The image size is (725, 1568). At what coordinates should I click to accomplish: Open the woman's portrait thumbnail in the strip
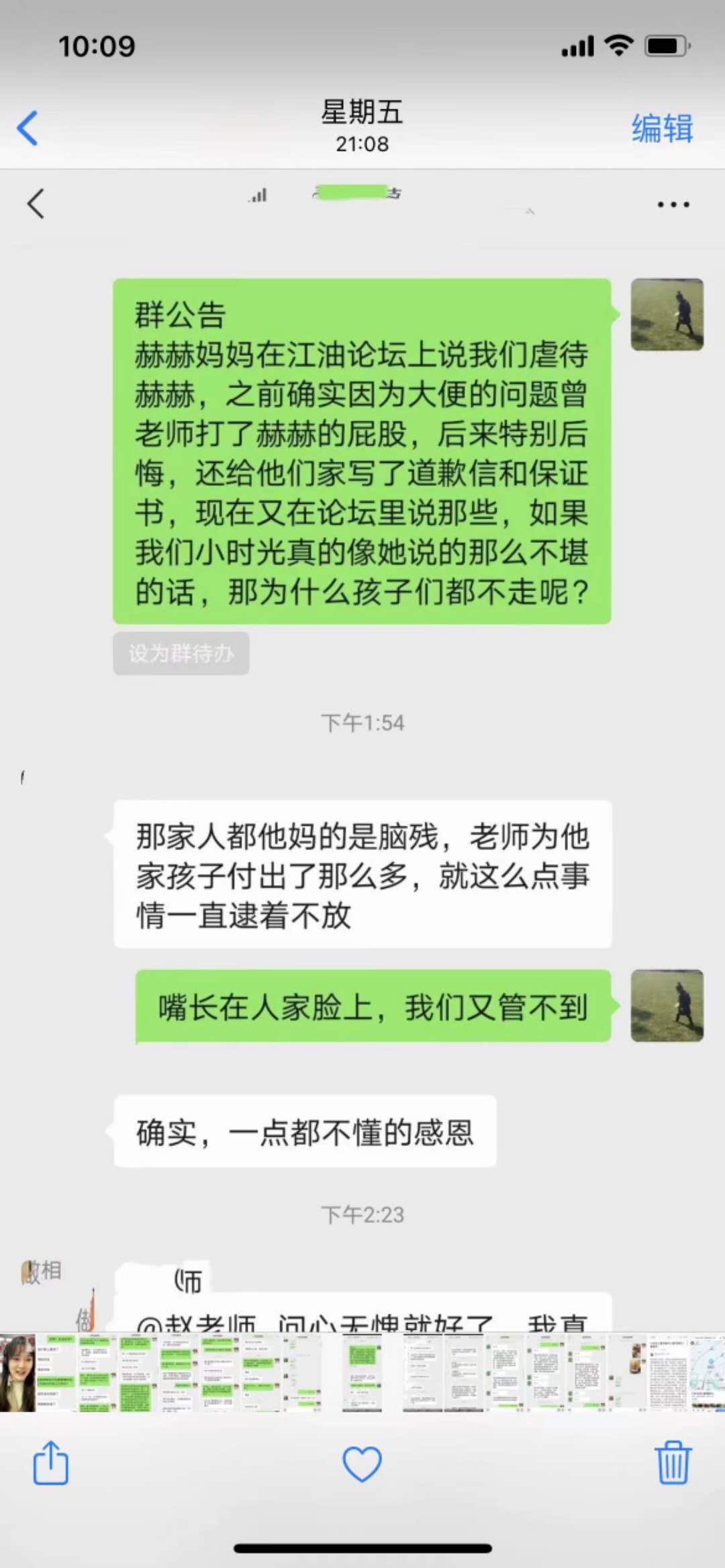[17, 1373]
